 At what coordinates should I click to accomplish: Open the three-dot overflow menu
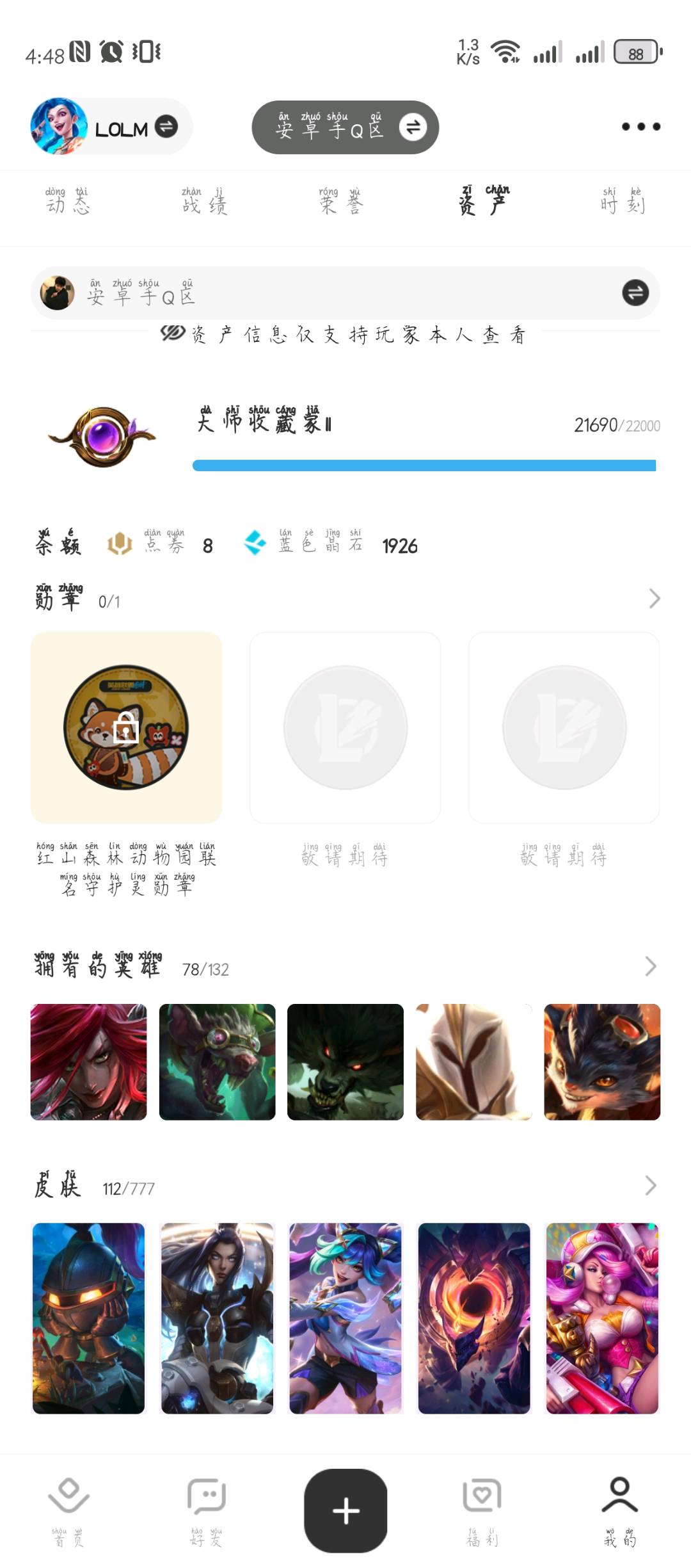pos(640,127)
